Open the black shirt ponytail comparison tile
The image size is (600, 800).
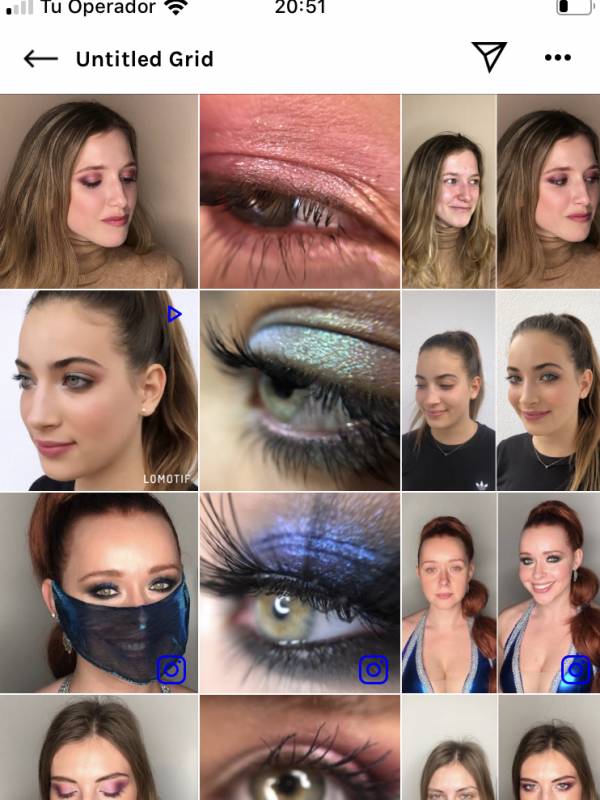pos(500,391)
